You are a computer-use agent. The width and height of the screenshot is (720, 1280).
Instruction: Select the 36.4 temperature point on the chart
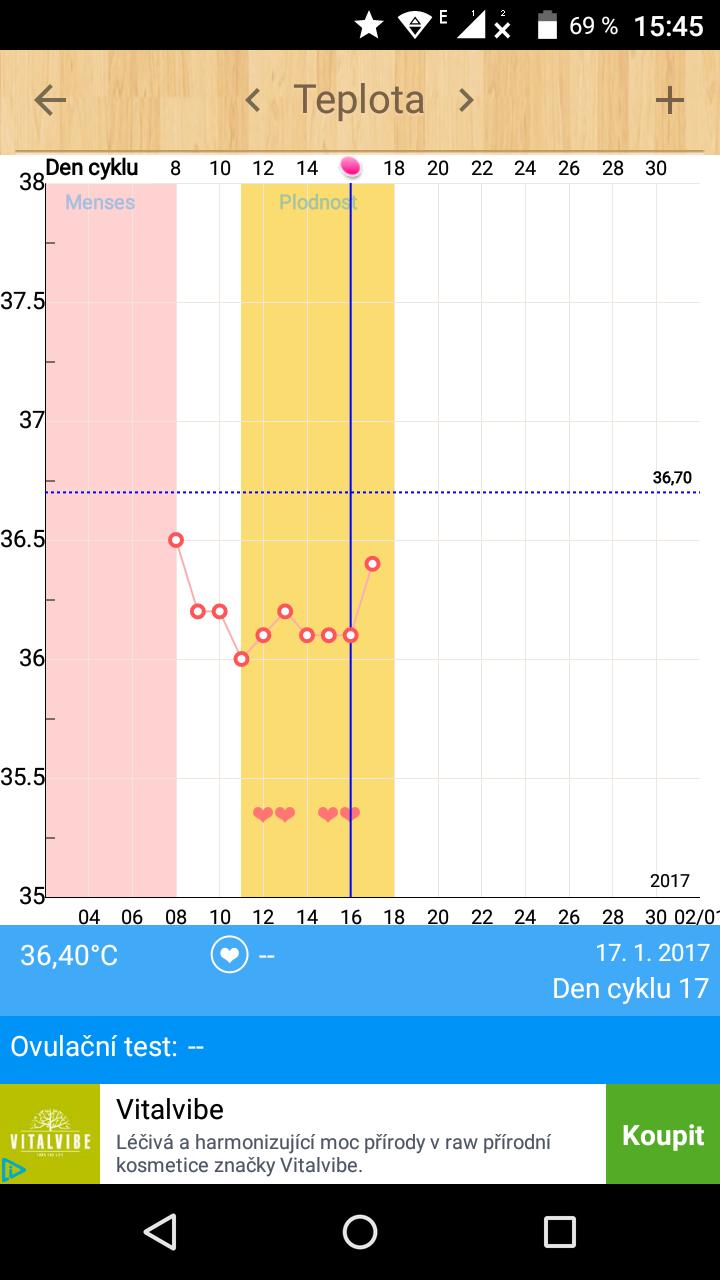coord(372,564)
